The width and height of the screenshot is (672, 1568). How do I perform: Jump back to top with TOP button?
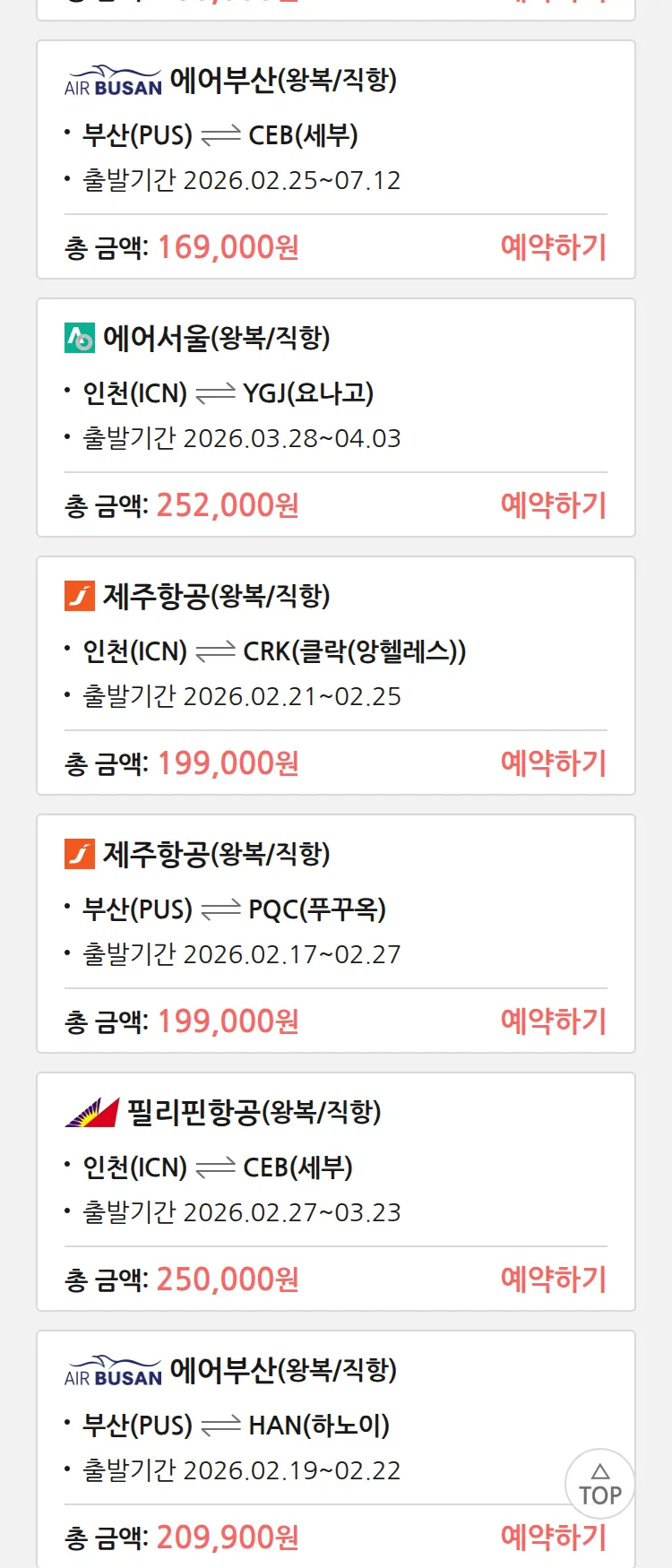(600, 1484)
